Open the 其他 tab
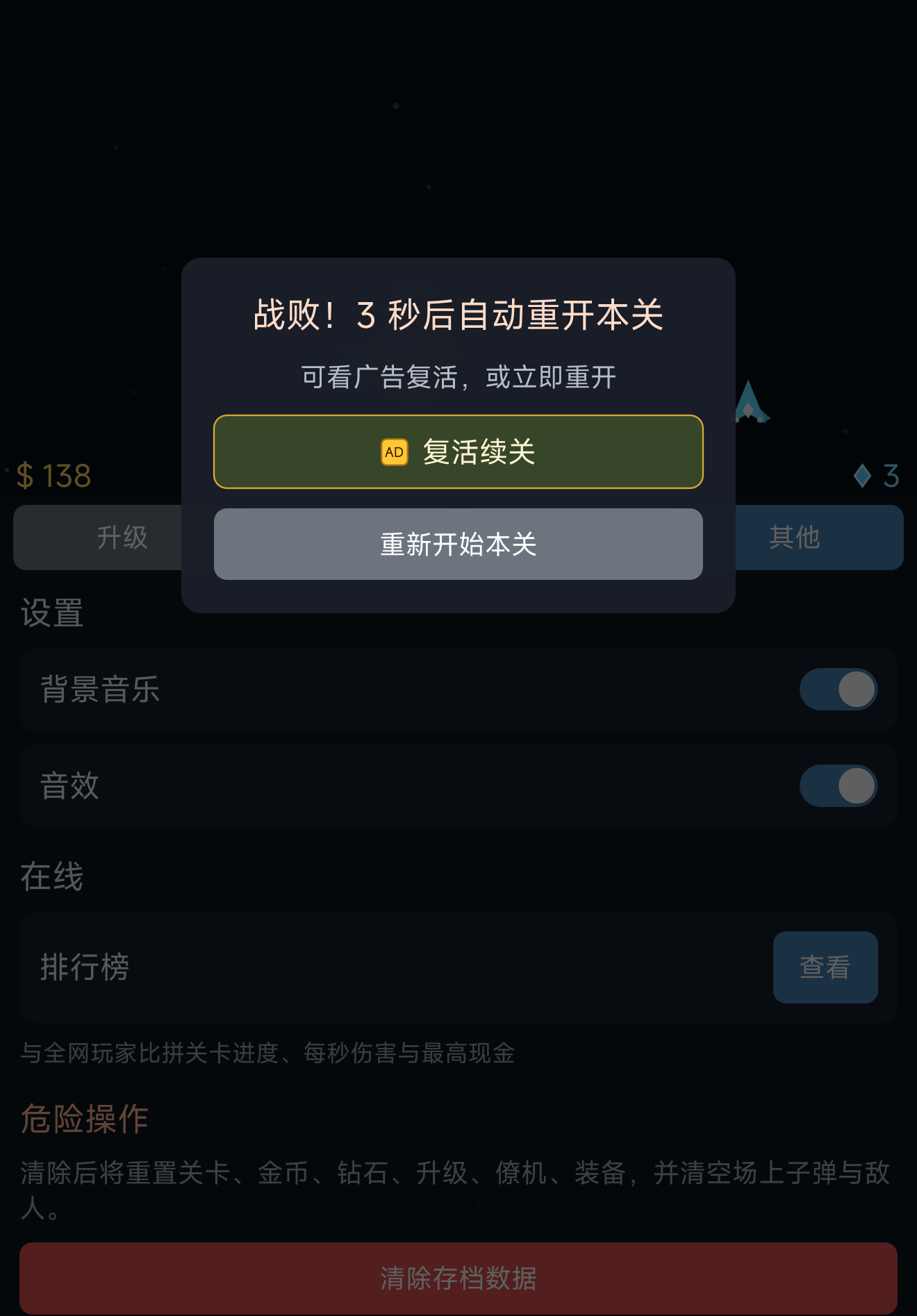This screenshot has width=917, height=1316. (820, 538)
